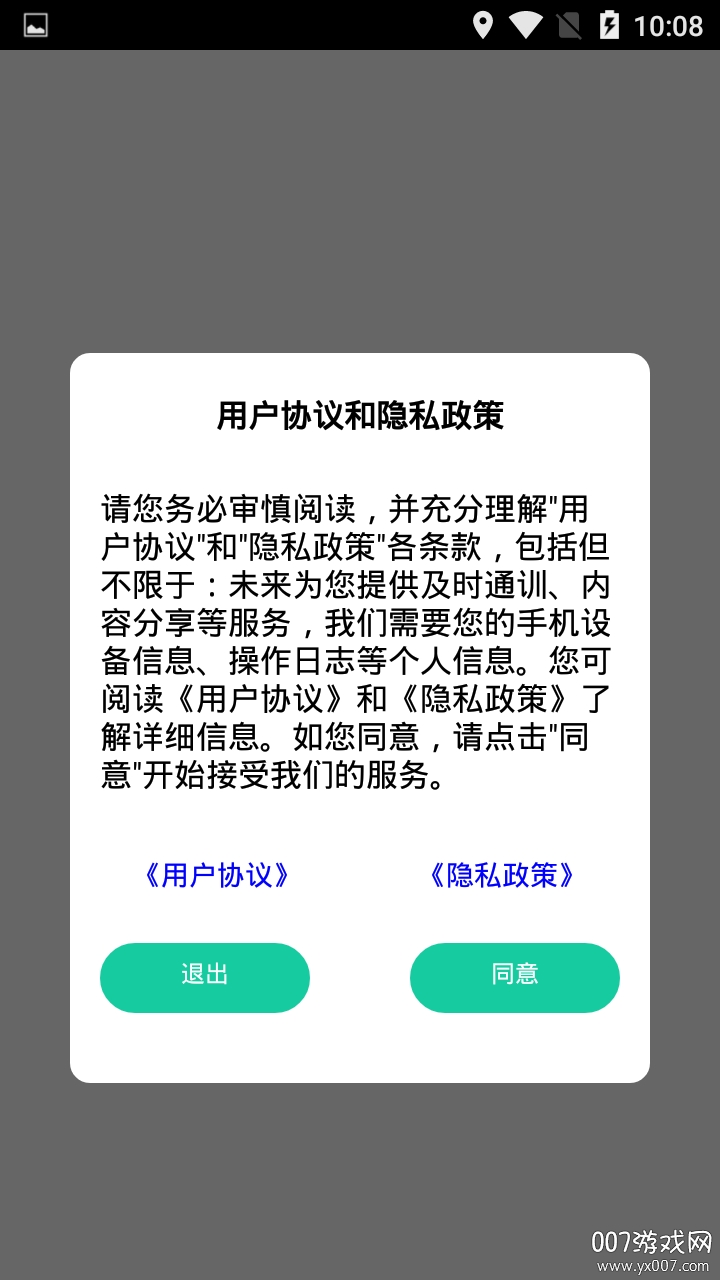Tap the dialog title 用户协议和隐私政策
720x1280 pixels.
pos(360,413)
